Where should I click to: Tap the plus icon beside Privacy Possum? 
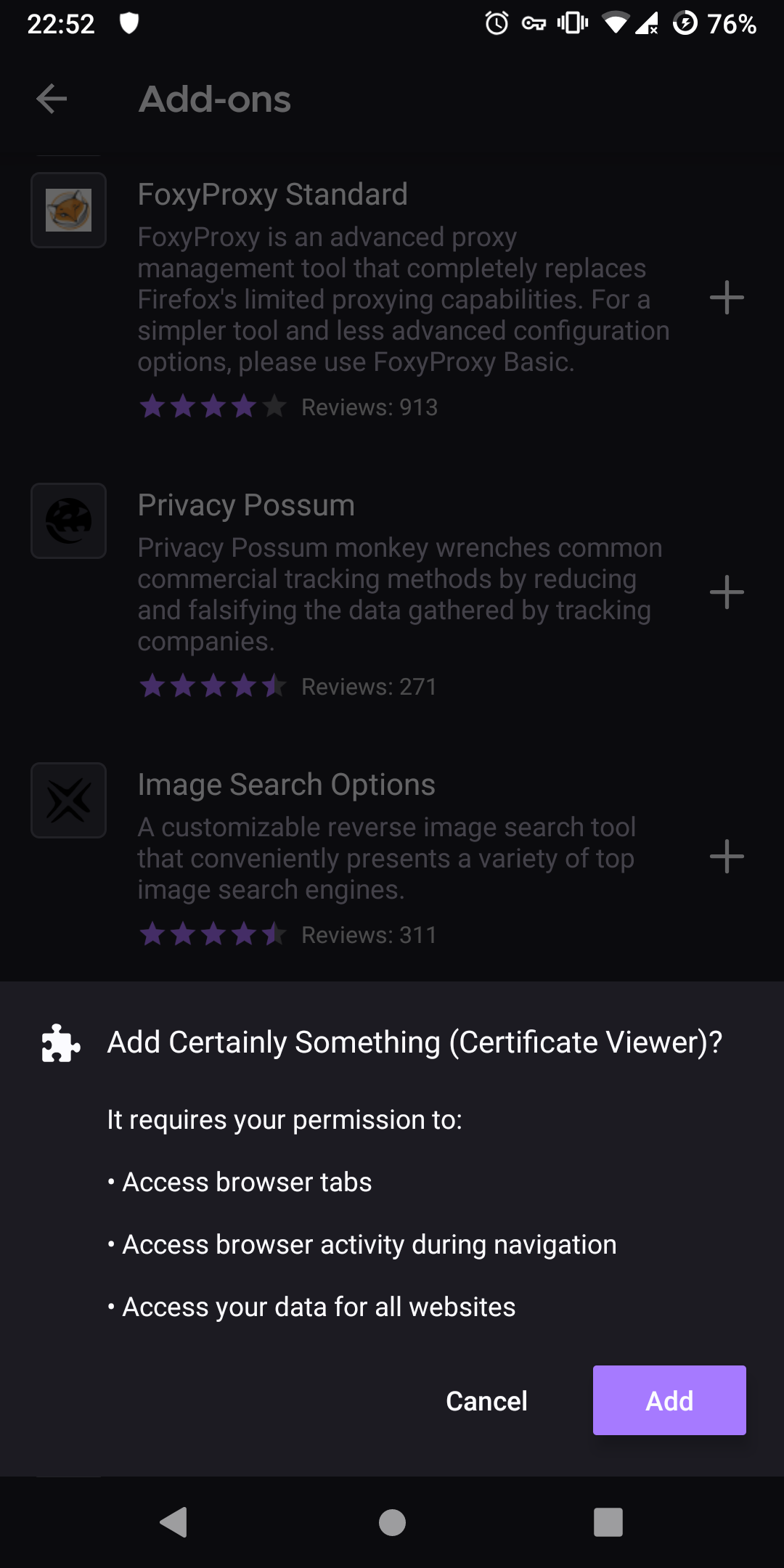(728, 592)
